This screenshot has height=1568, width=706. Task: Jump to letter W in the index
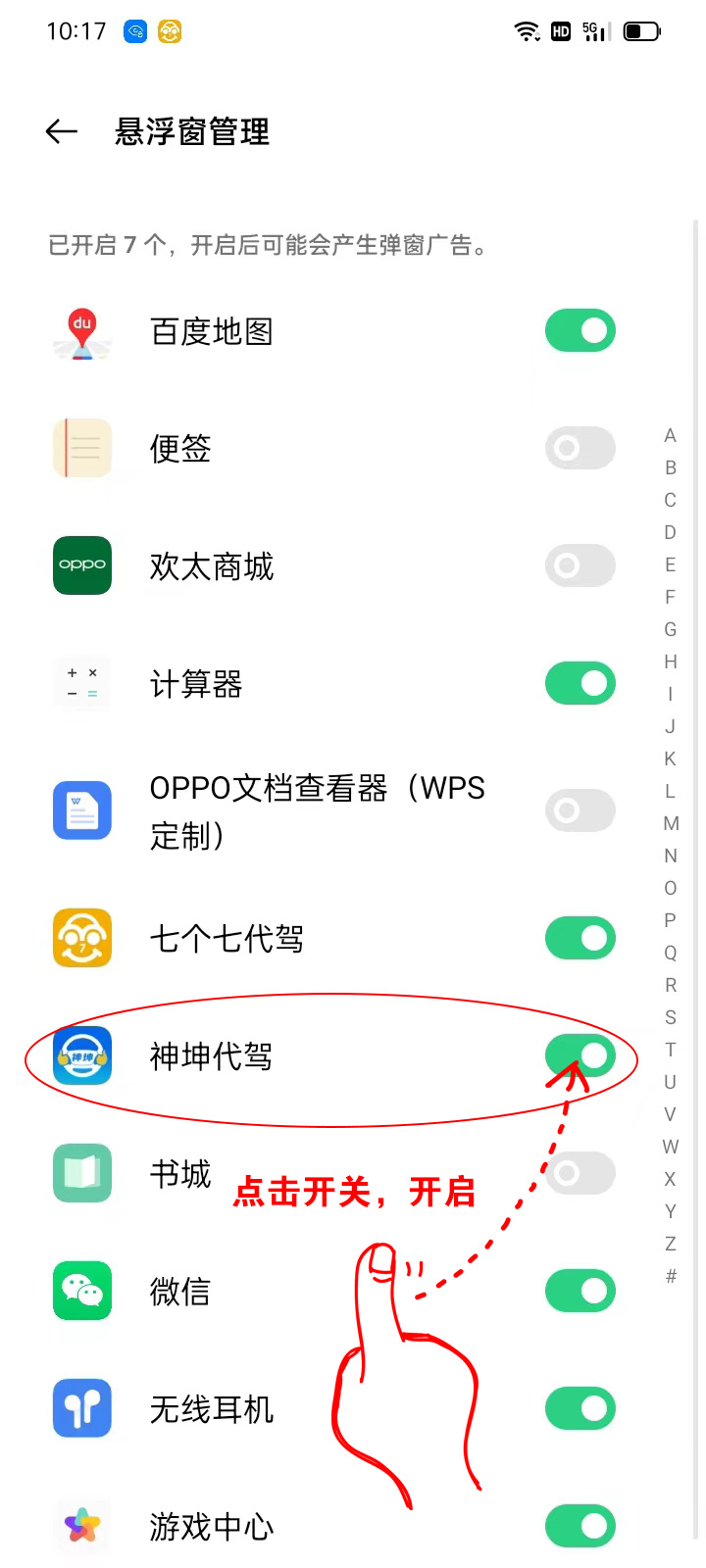point(671,1147)
